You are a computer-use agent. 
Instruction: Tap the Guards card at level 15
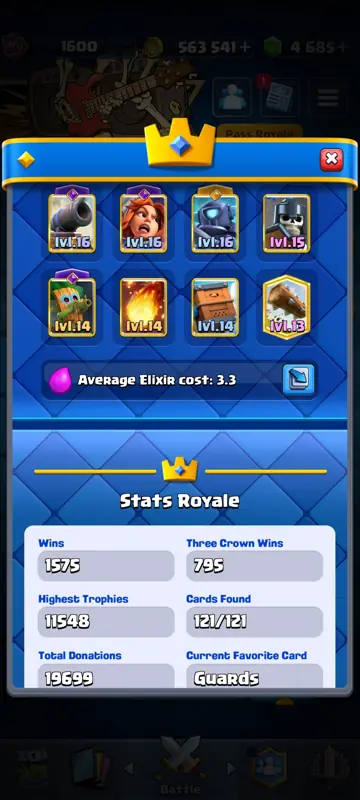(287, 223)
